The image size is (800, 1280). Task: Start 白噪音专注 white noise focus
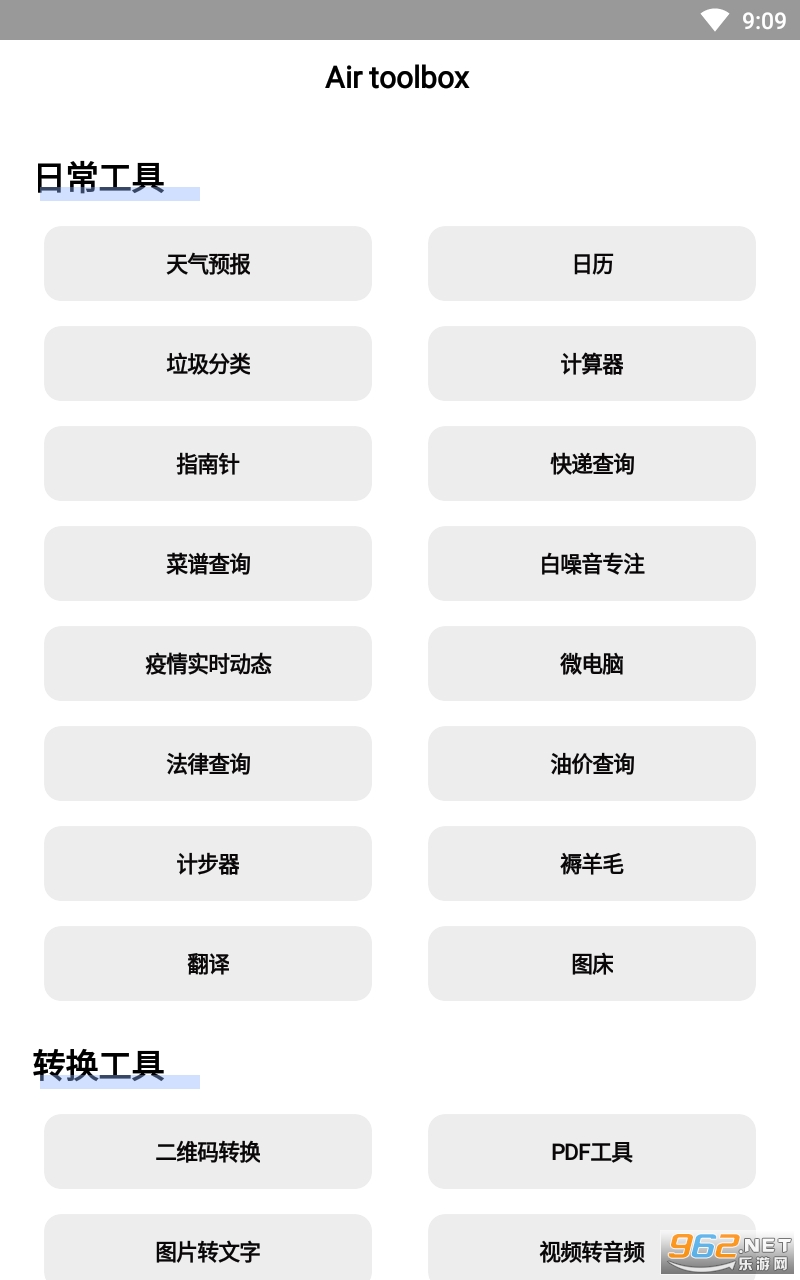[x=592, y=564]
